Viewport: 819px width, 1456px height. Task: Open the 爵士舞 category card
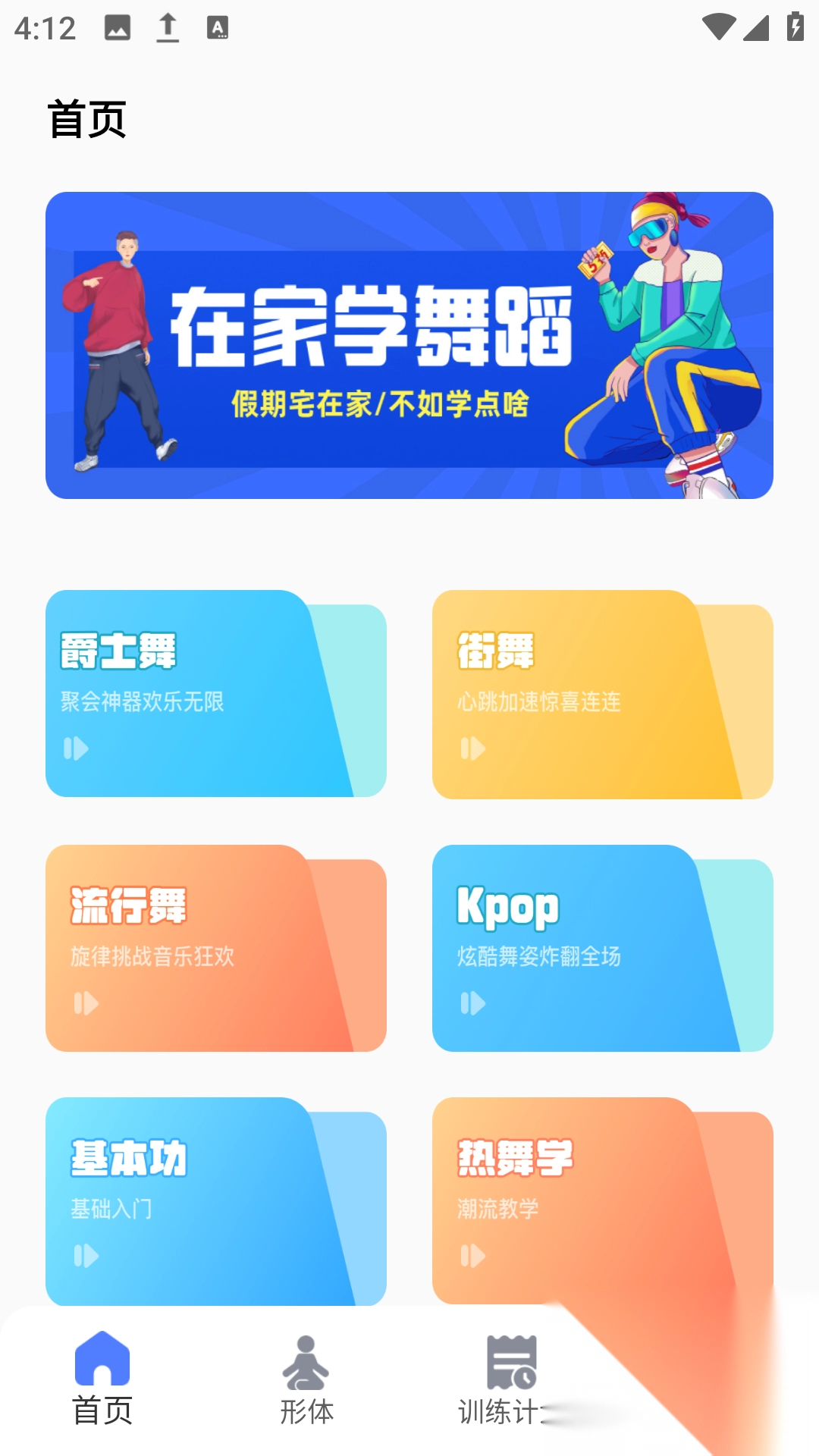tap(216, 694)
